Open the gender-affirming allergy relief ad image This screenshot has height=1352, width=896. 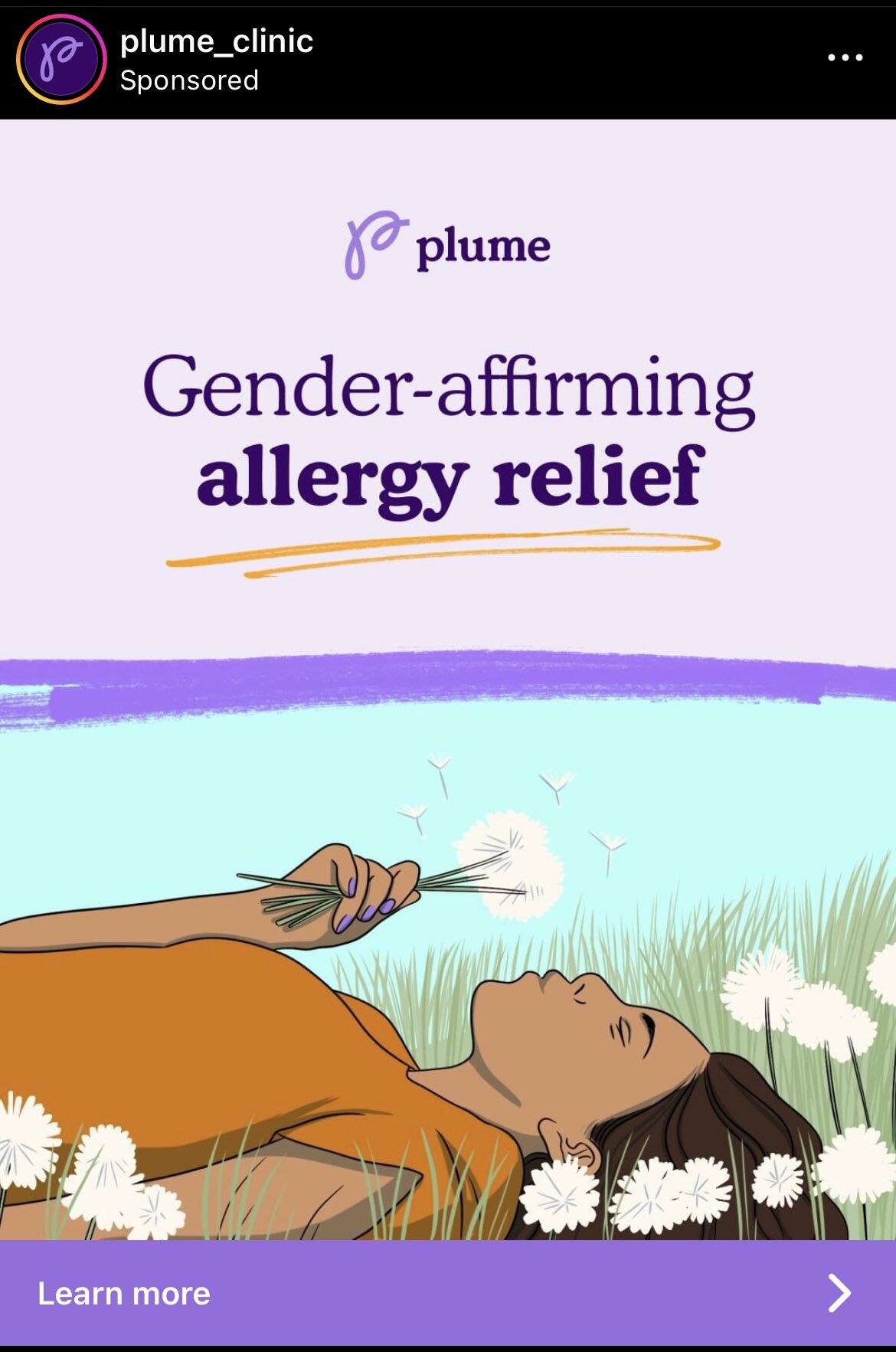pyautogui.click(x=447, y=679)
